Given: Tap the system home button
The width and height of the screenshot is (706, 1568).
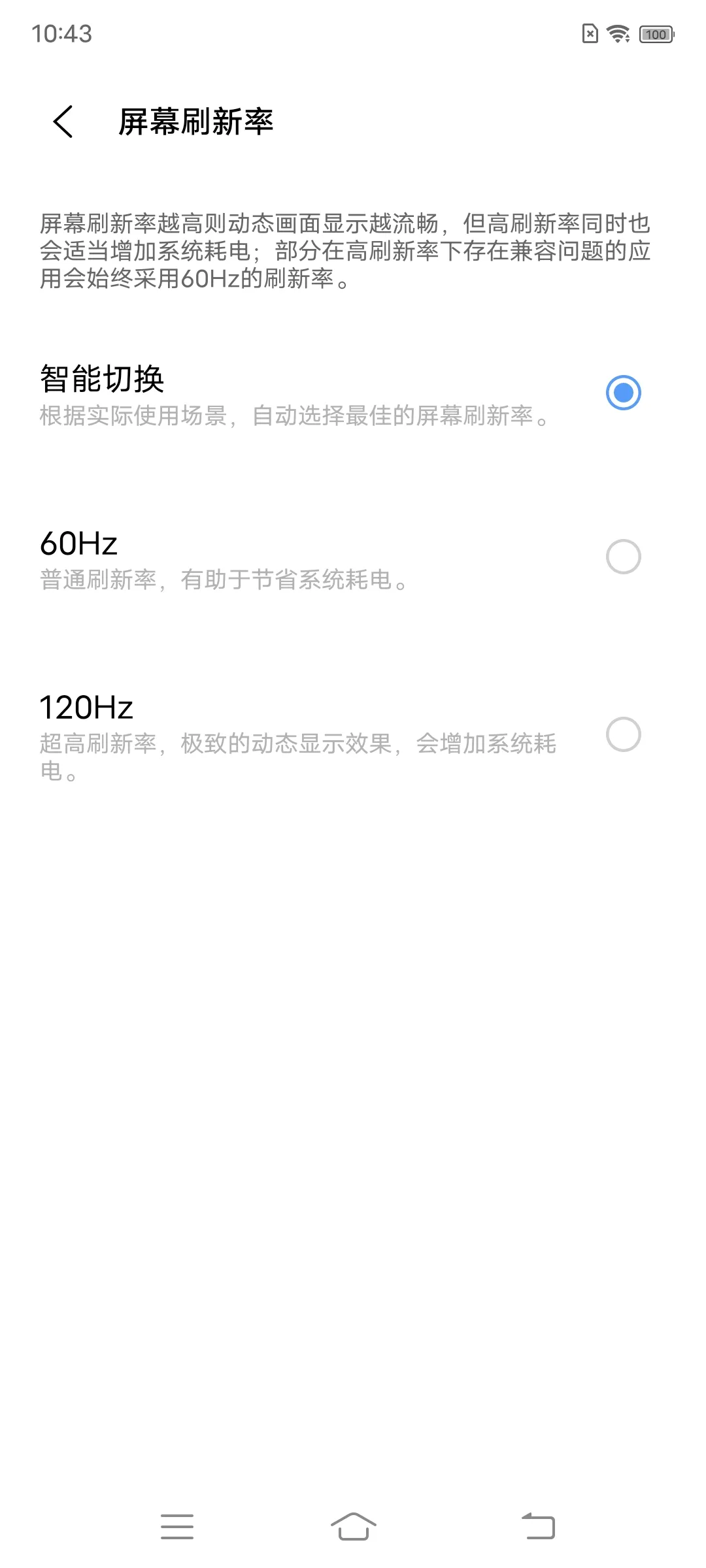Looking at the screenshot, I should [x=354, y=1526].
